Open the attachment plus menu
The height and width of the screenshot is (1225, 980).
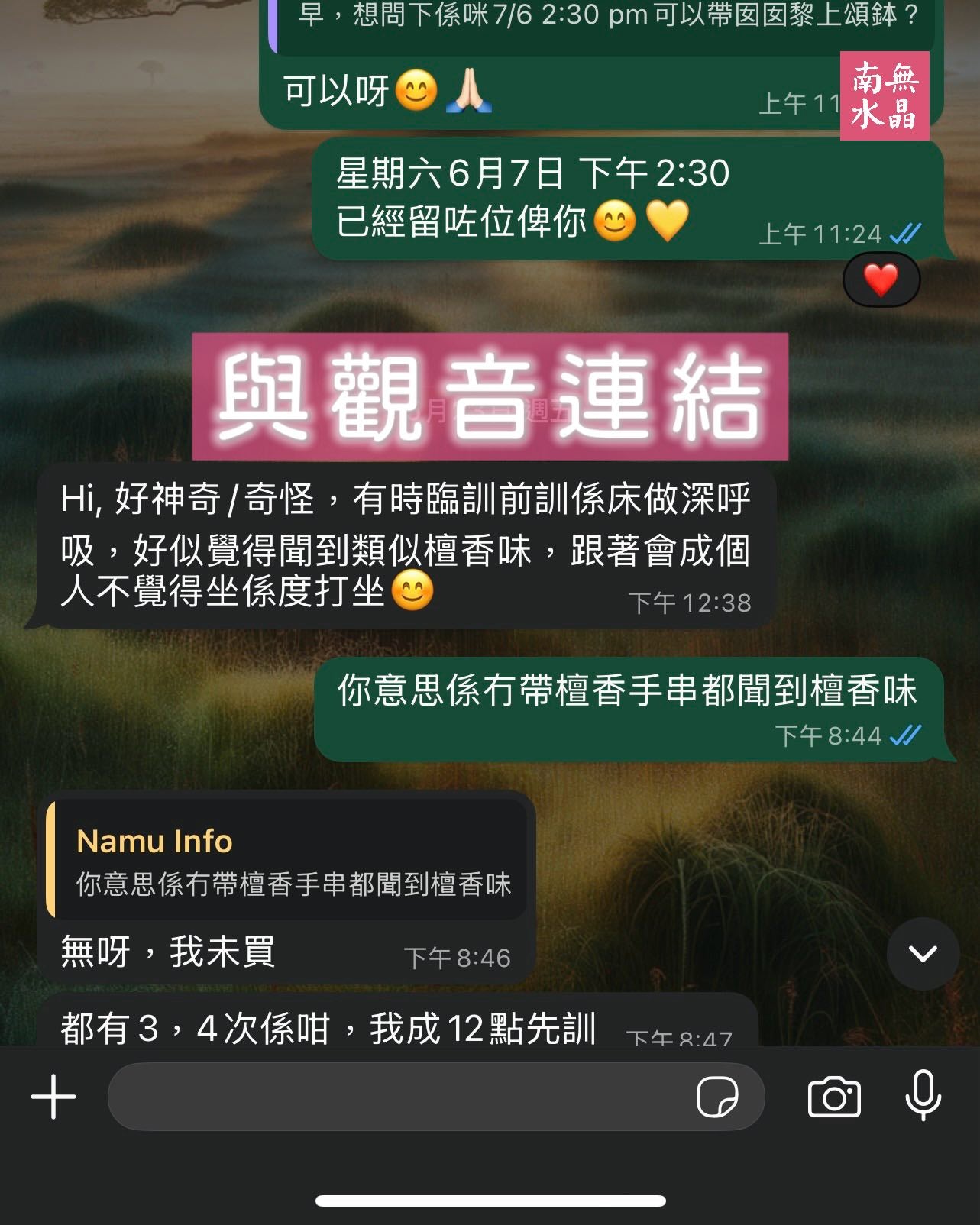(x=53, y=1097)
